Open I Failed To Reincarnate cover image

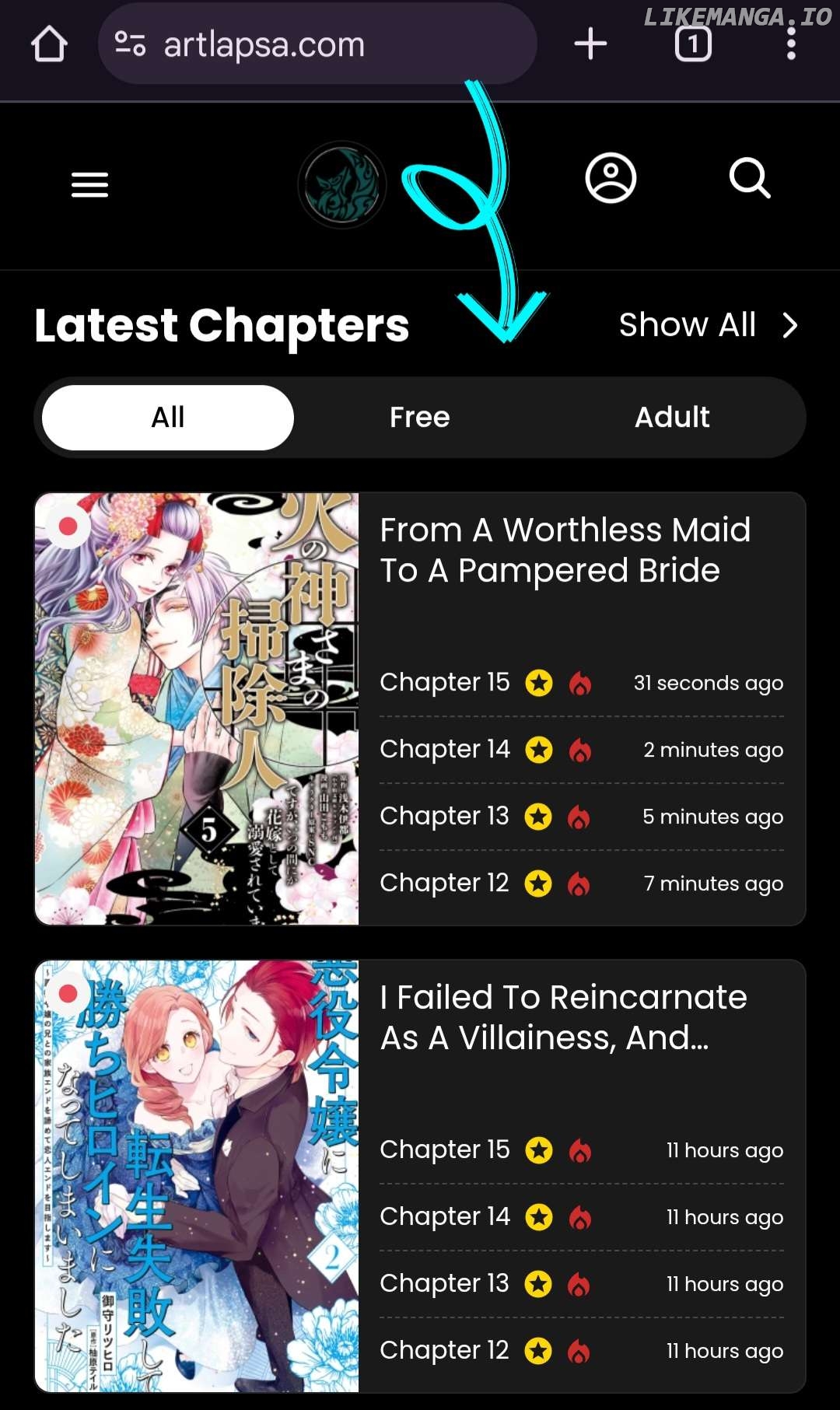[197, 1176]
